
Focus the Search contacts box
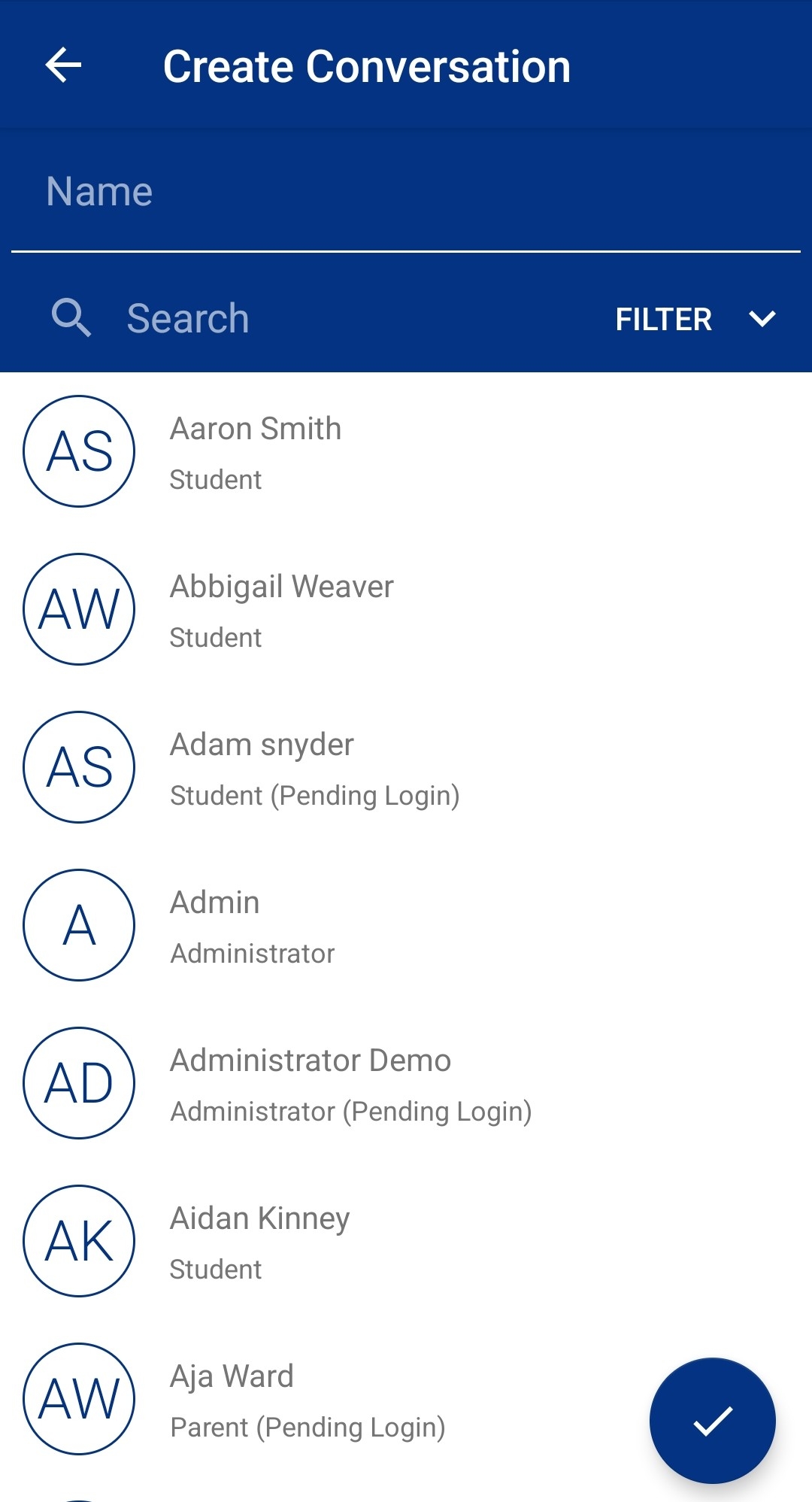[x=338, y=318]
